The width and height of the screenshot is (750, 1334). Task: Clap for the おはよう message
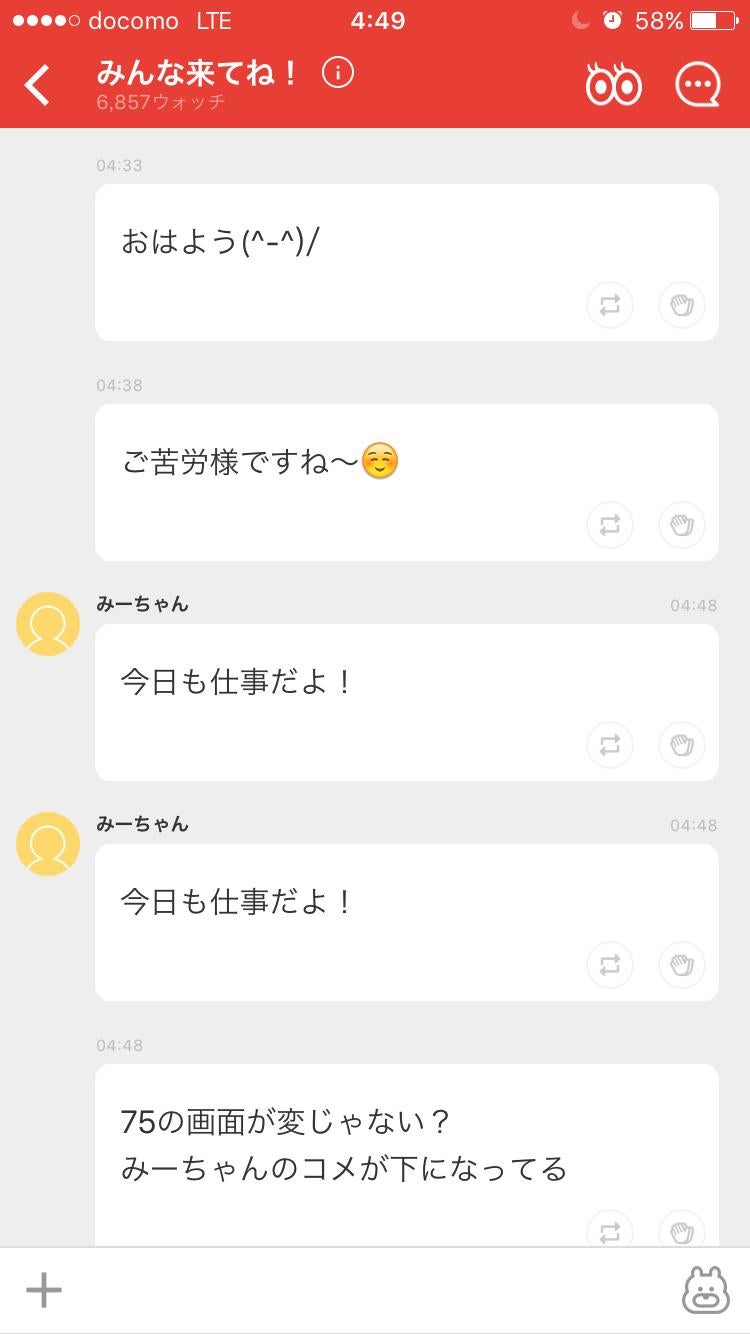coord(682,305)
